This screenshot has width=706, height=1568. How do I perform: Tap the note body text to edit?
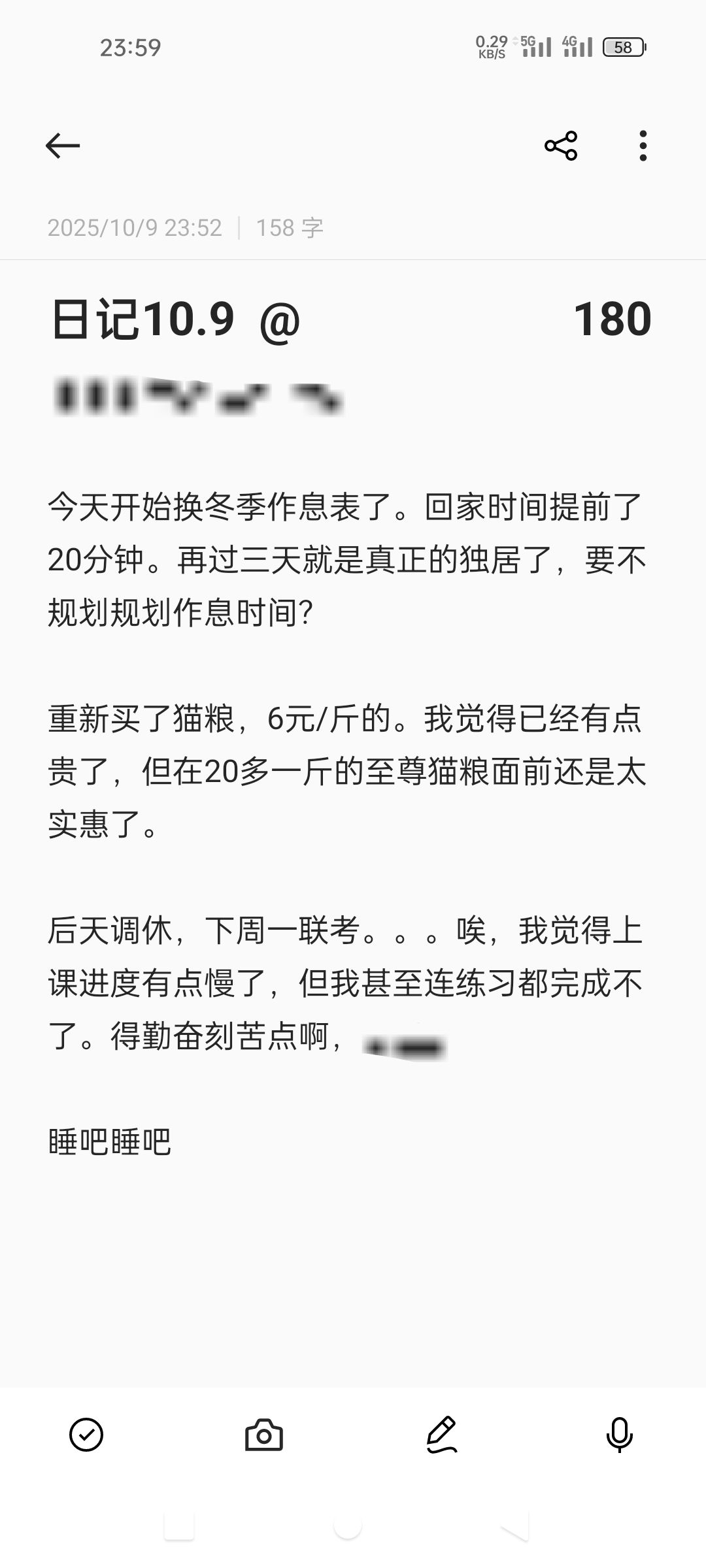pos(346,771)
